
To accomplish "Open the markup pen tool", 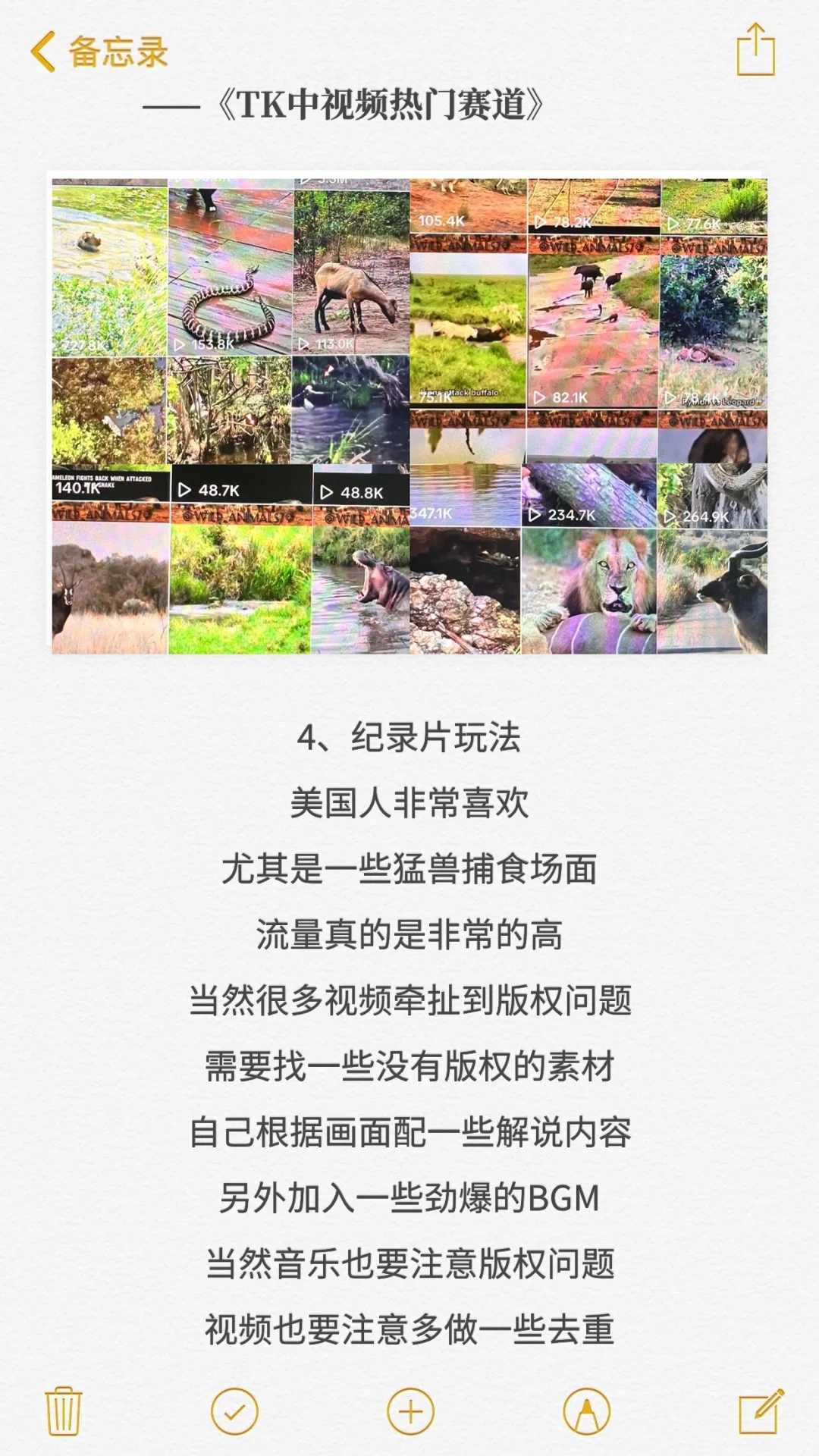I will tap(586, 1412).
